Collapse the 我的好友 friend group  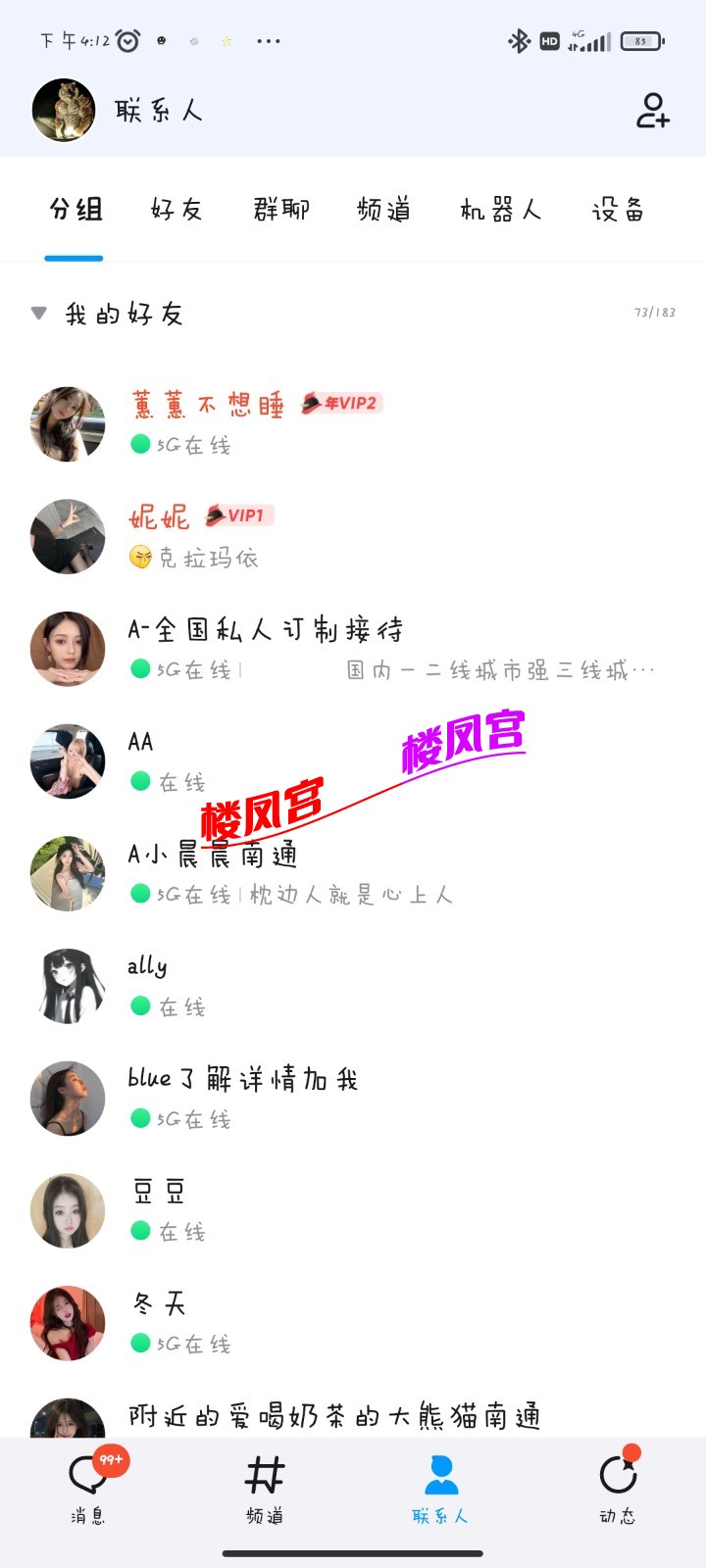coord(37,314)
